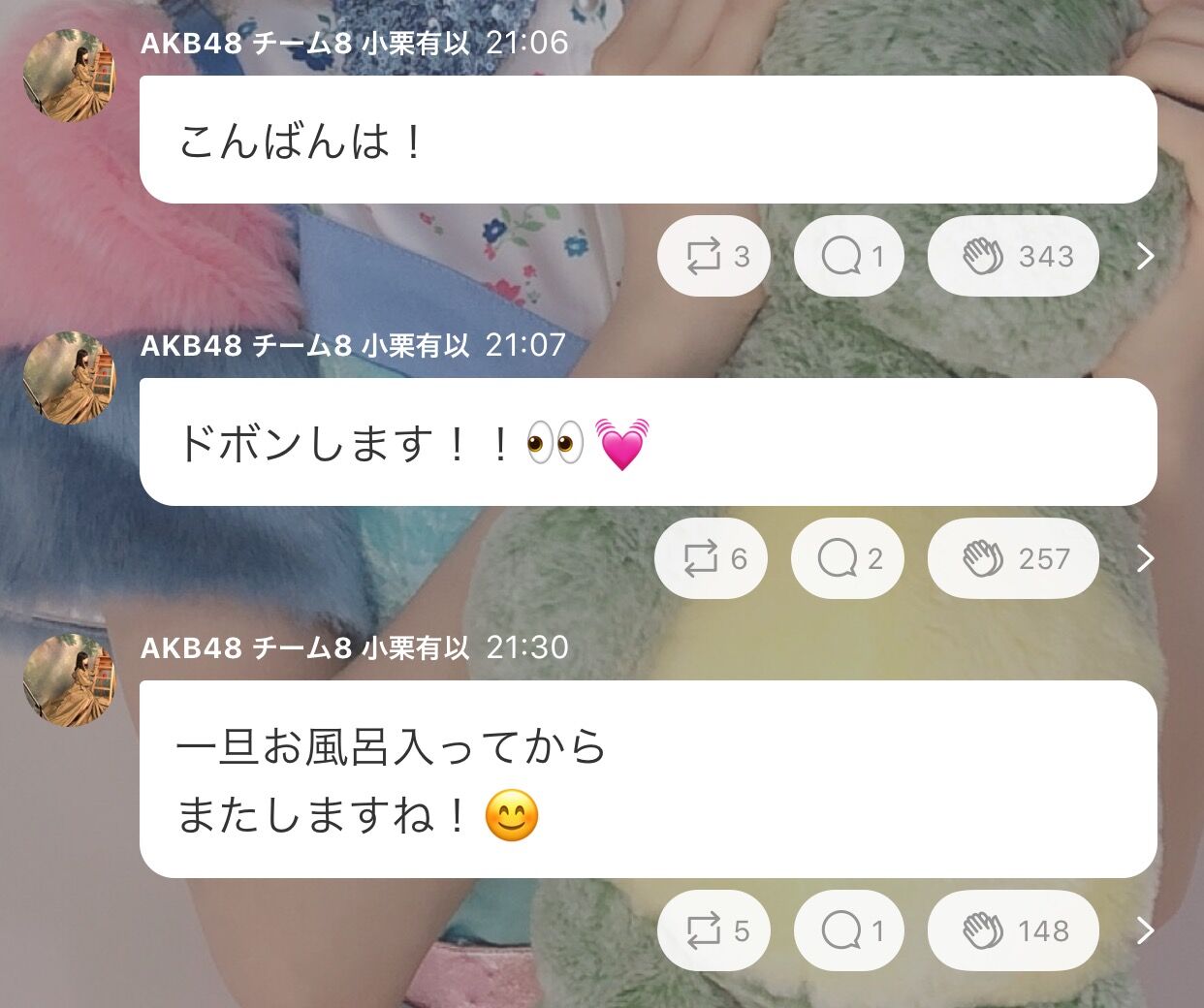Viewport: 1204px width, 1008px height.
Task: Repost the お風呂入ってから message
Action: point(713,931)
